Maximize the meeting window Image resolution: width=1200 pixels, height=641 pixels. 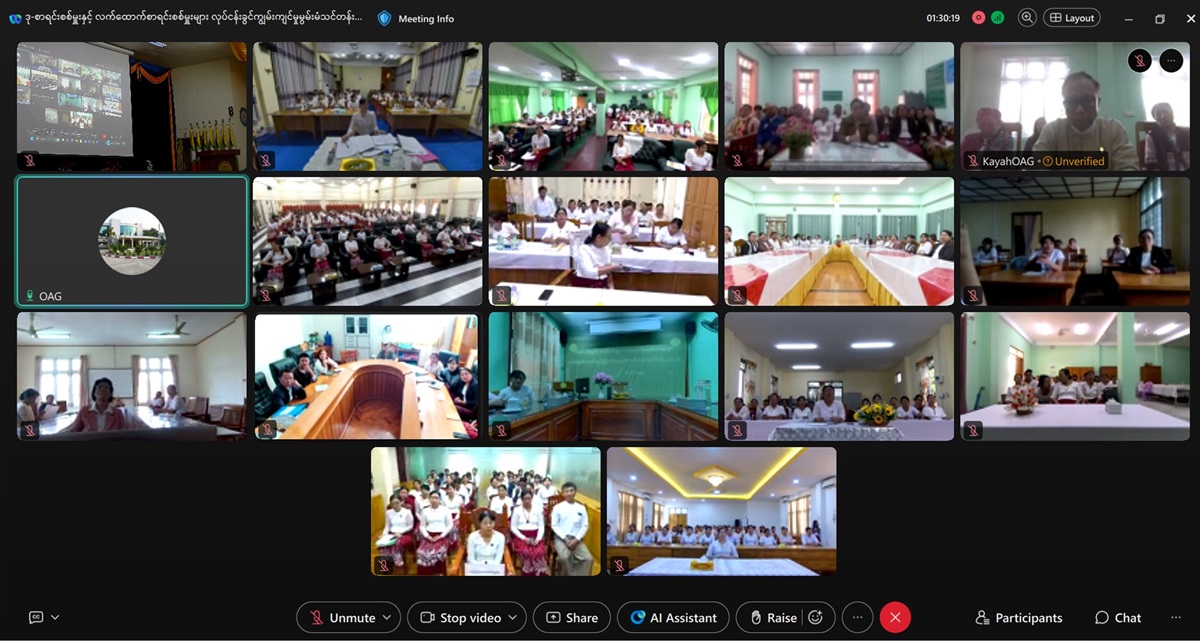point(1160,18)
